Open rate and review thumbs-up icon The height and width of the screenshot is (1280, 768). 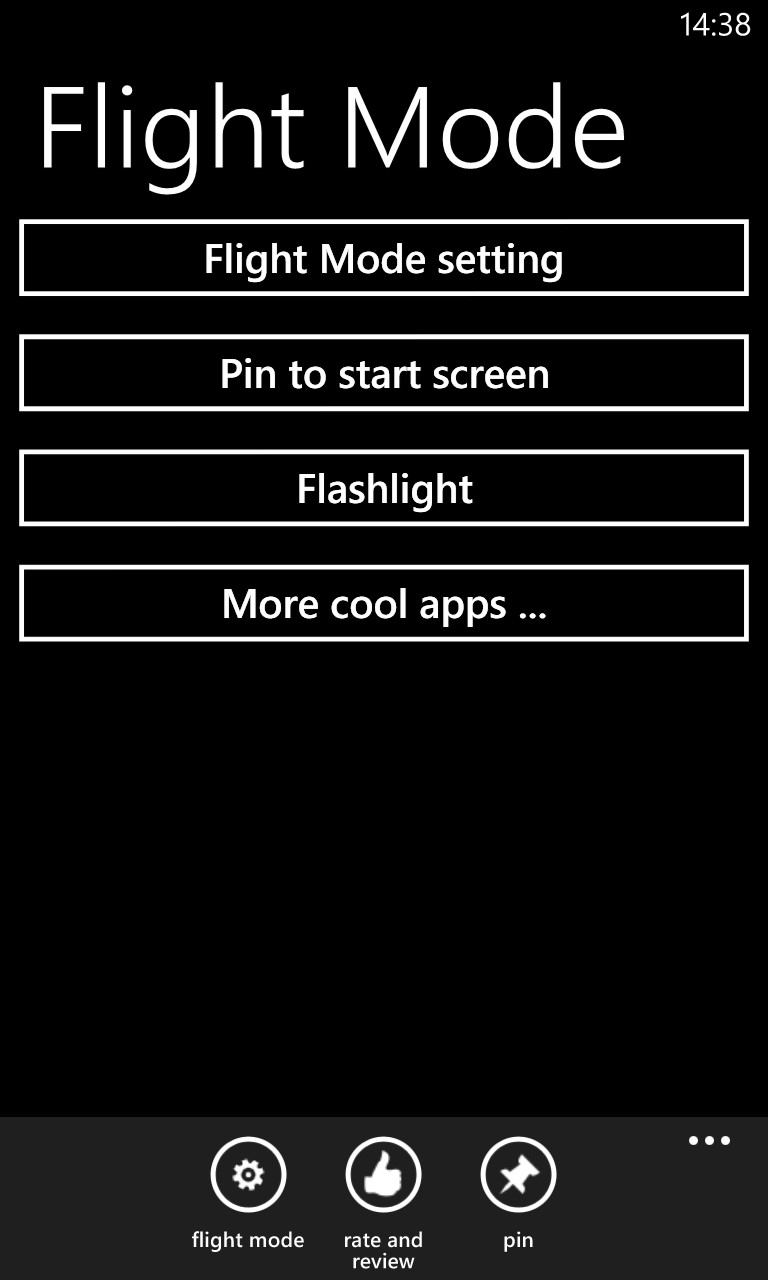383,1175
